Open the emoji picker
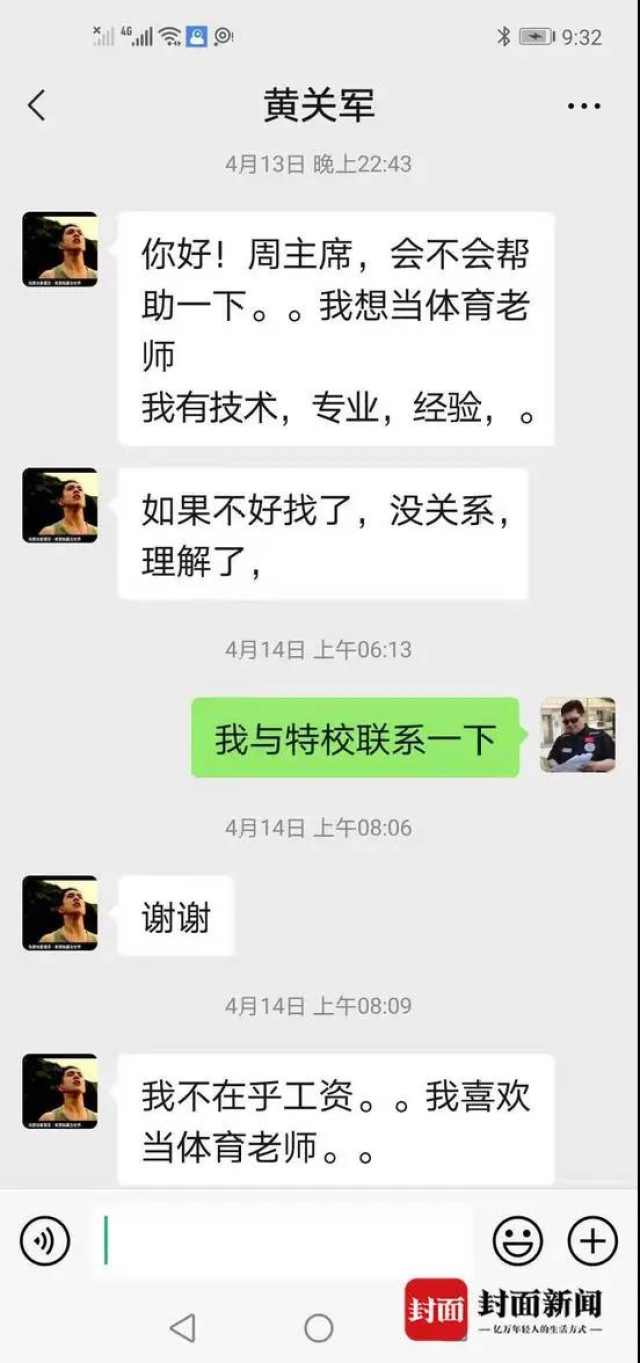Image resolution: width=640 pixels, height=1363 pixels. (517, 1242)
